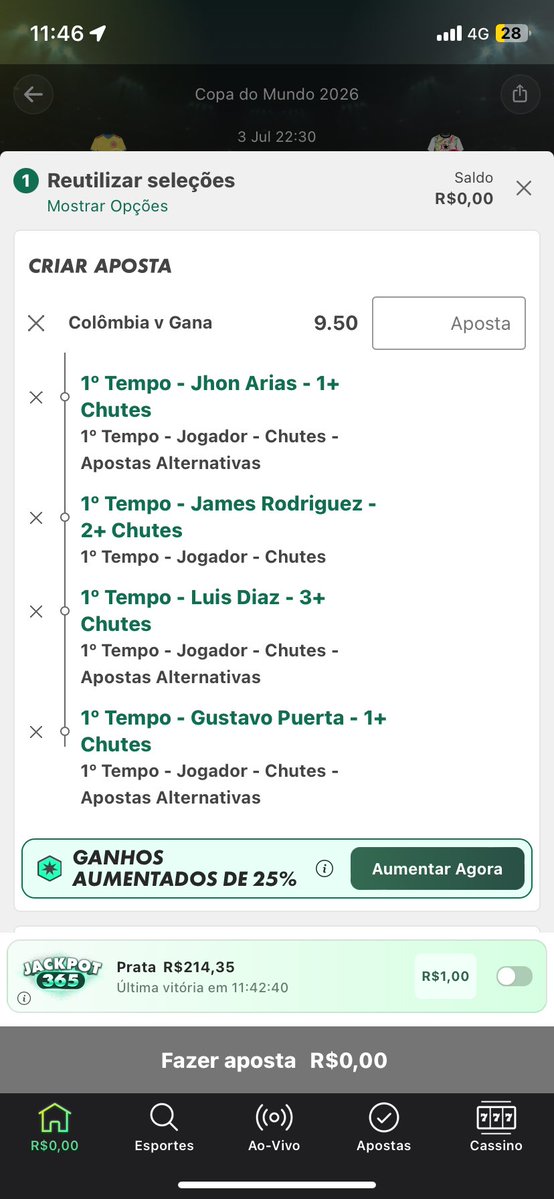The width and height of the screenshot is (554, 1199).
Task: Open the Cassino tab
Action: [x=496, y=1127]
